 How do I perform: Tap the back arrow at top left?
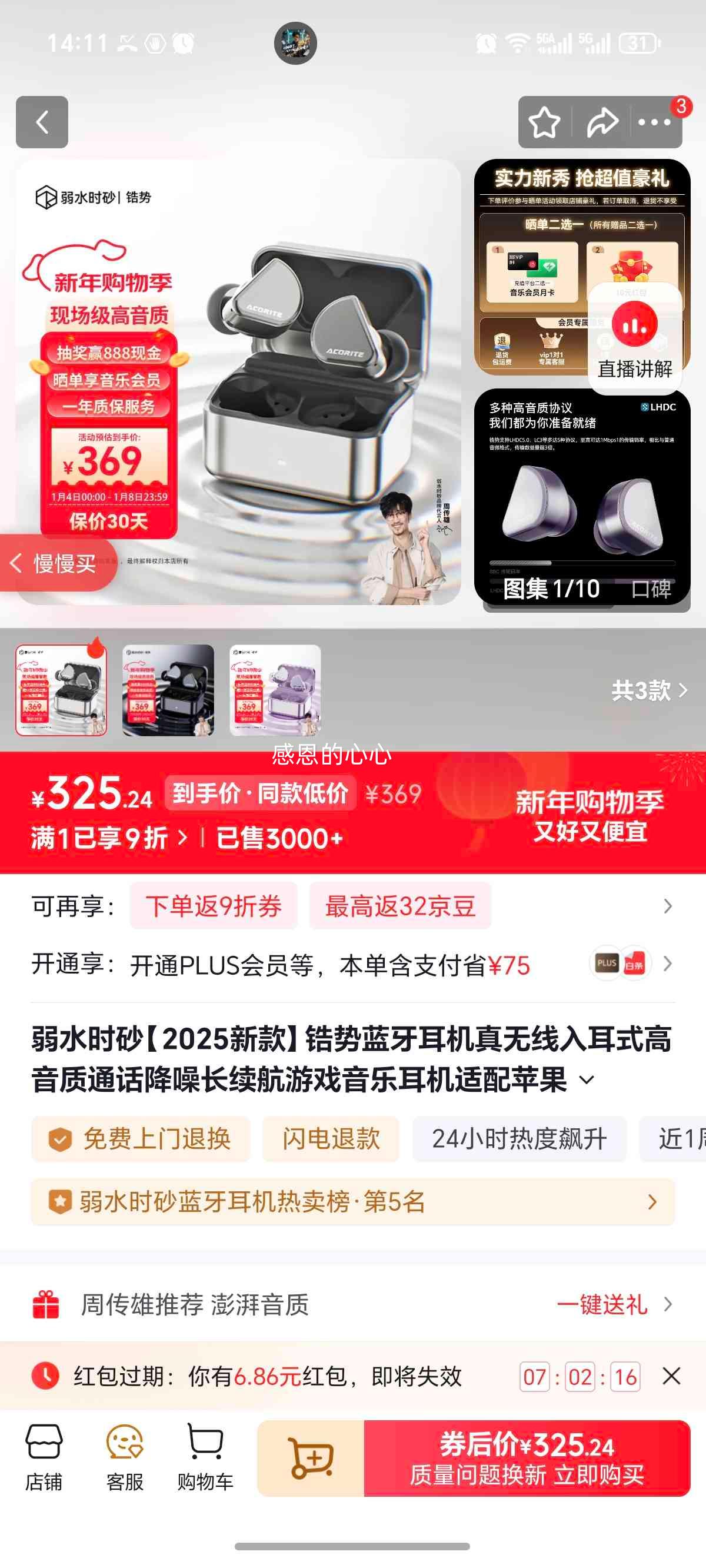41,122
